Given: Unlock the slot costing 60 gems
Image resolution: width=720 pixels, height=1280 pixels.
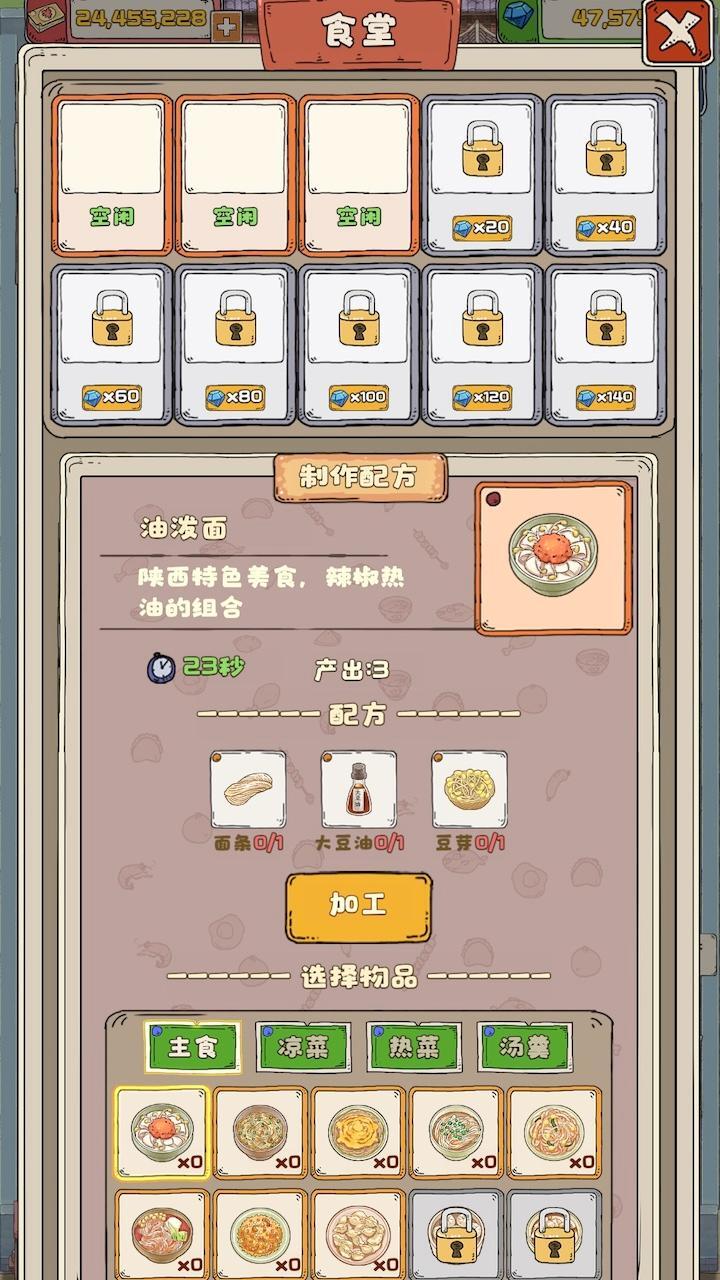Looking at the screenshot, I should pyautogui.click(x=112, y=344).
